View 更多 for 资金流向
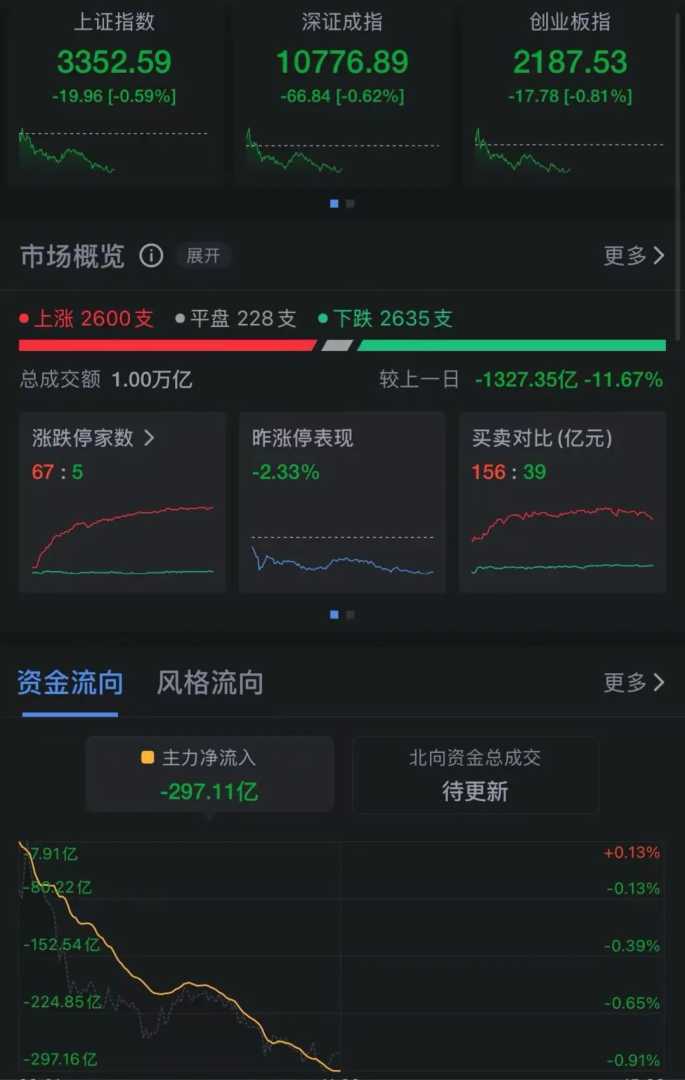This screenshot has width=685, height=1080. coord(634,683)
